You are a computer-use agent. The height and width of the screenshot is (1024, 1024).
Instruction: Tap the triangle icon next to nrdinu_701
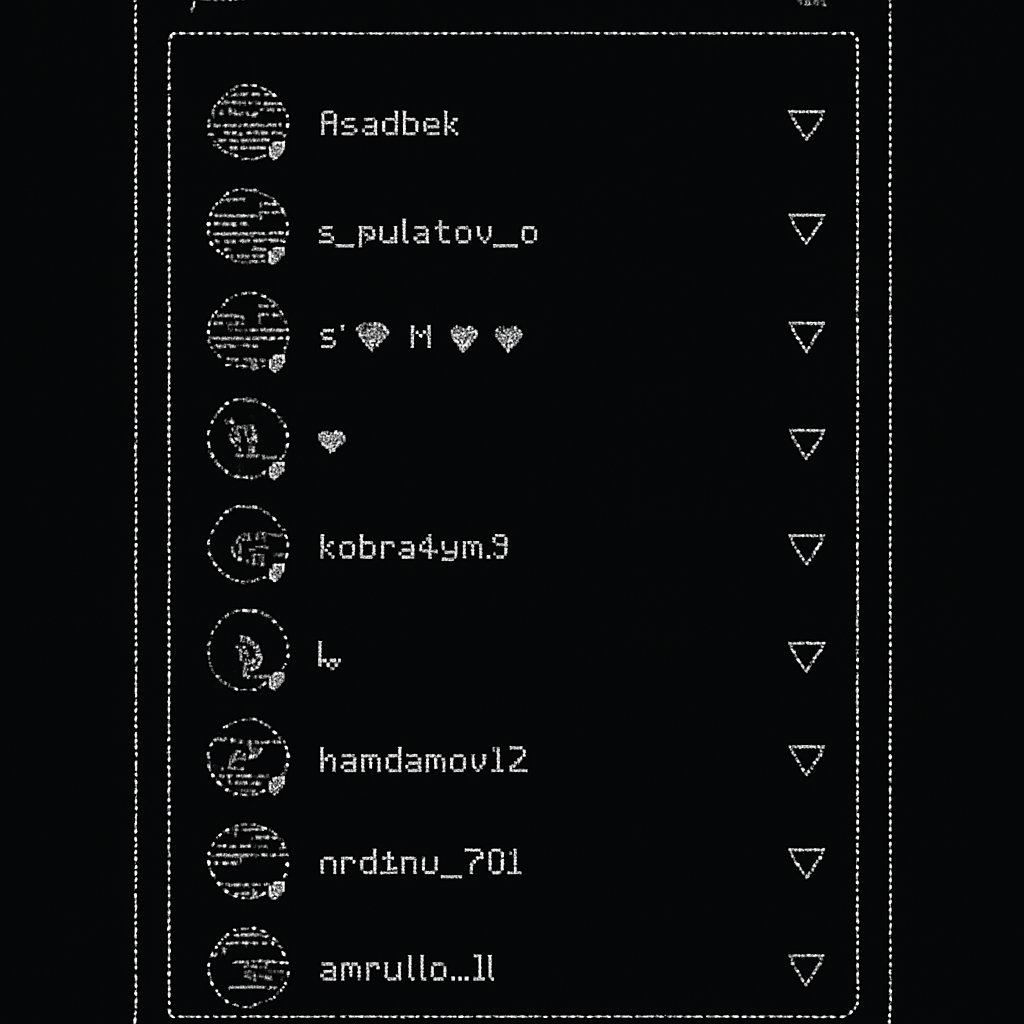pyautogui.click(x=806, y=862)
